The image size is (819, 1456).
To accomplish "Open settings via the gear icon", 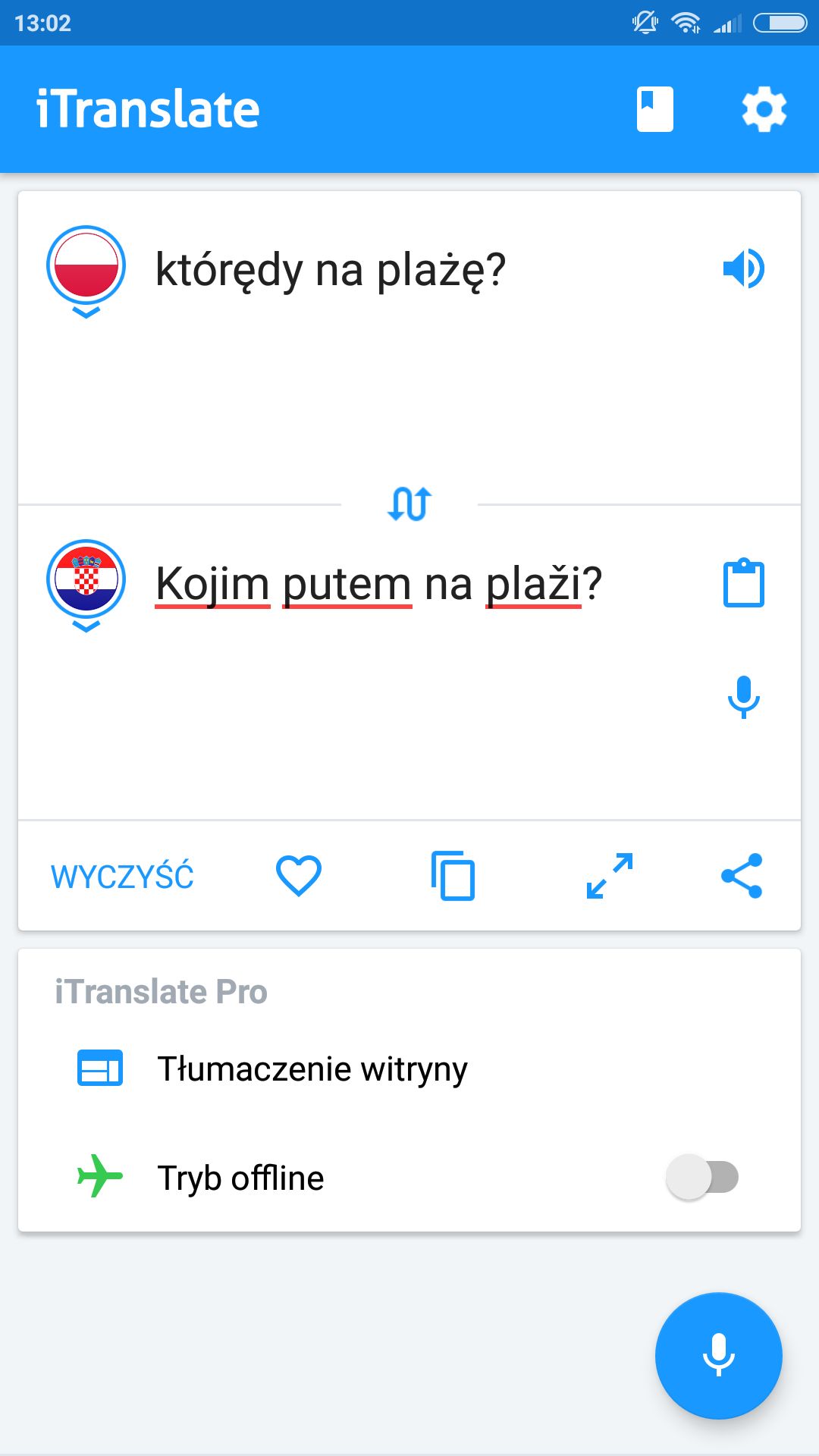I will (x=764, y=110).
